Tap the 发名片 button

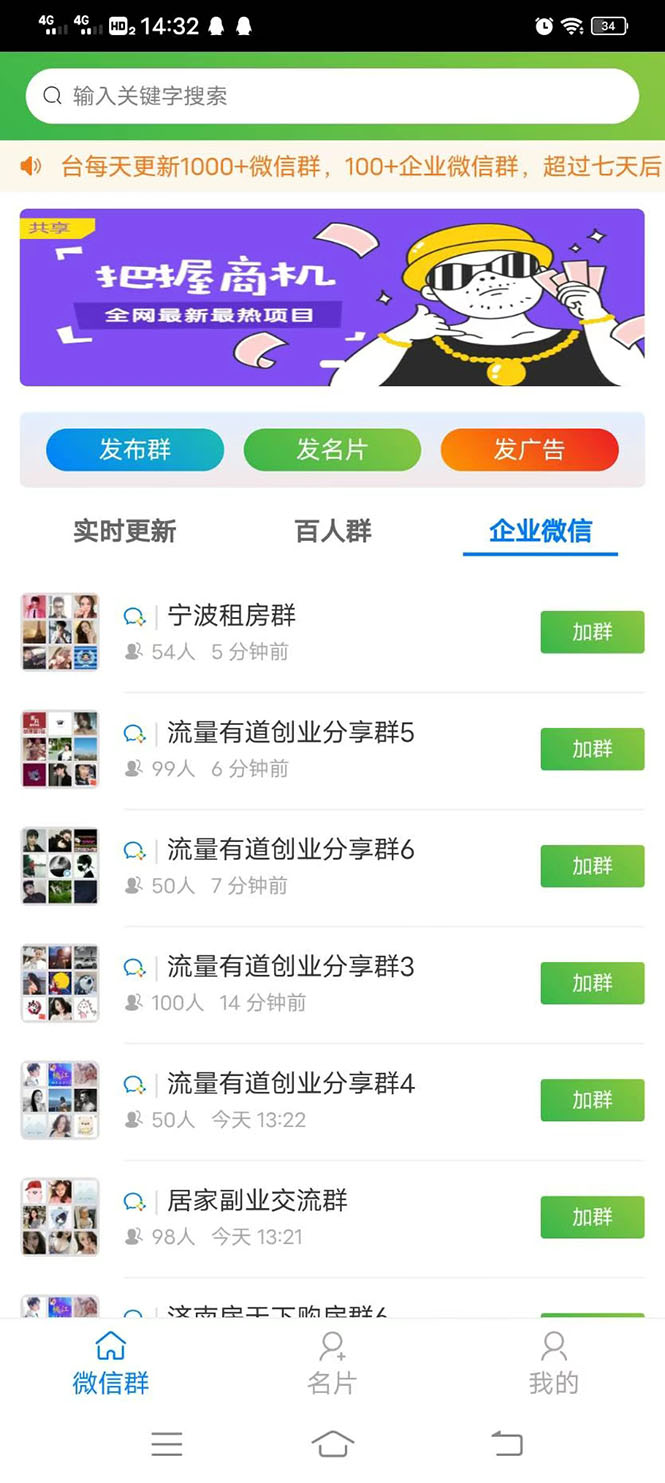click(x=332, y=450)
